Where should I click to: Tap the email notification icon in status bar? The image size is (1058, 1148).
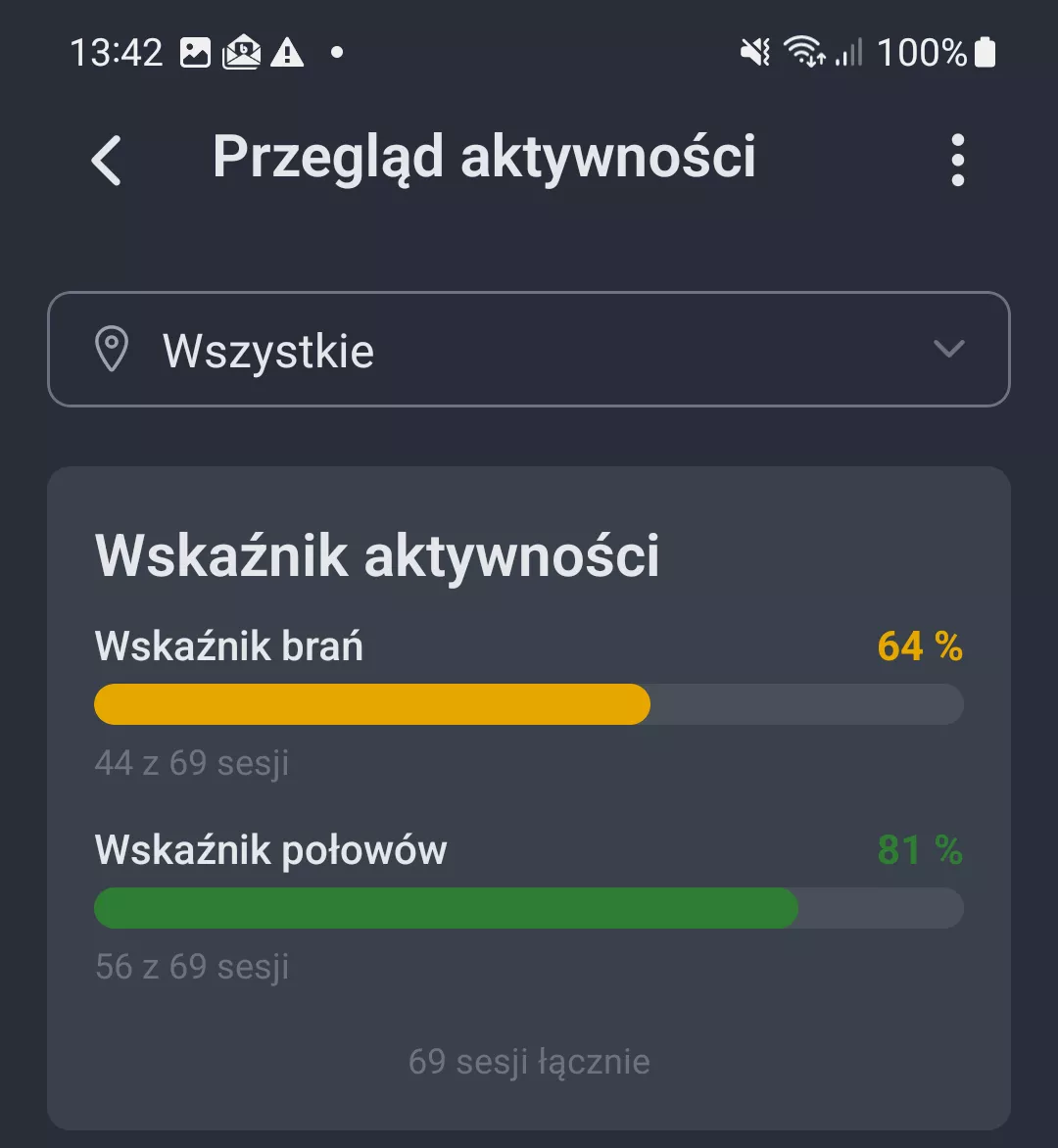tap(241, 52)
